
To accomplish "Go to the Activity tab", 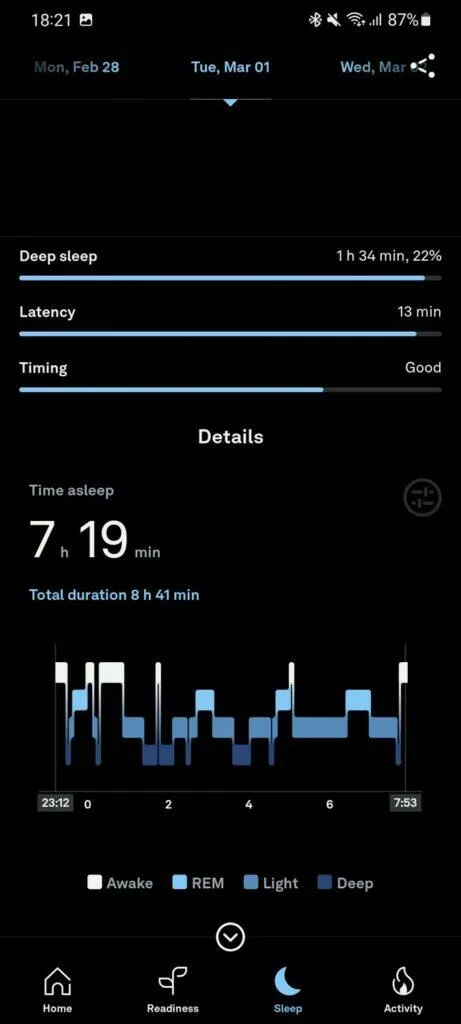I will pos(403,989).
